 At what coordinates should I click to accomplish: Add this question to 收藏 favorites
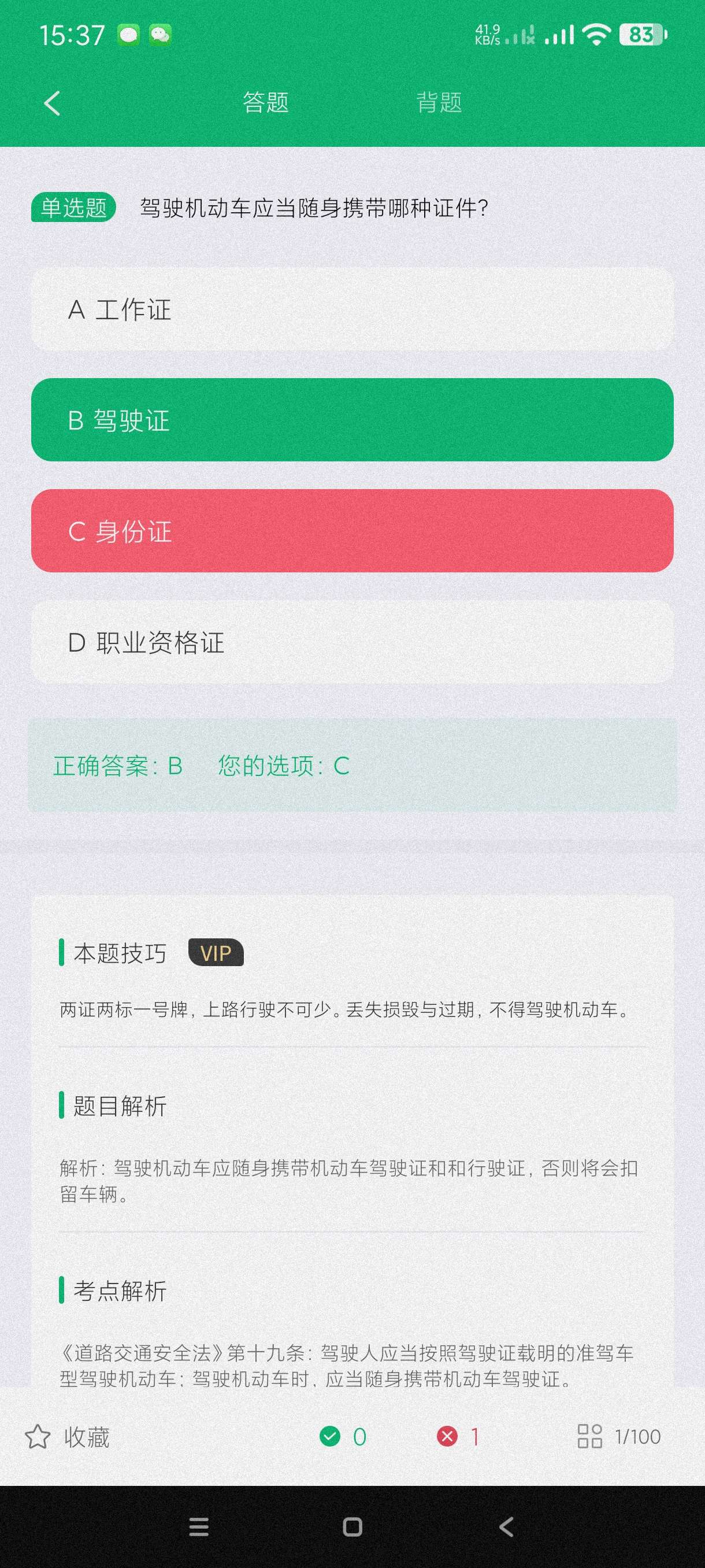click(x=67, y=1437)
